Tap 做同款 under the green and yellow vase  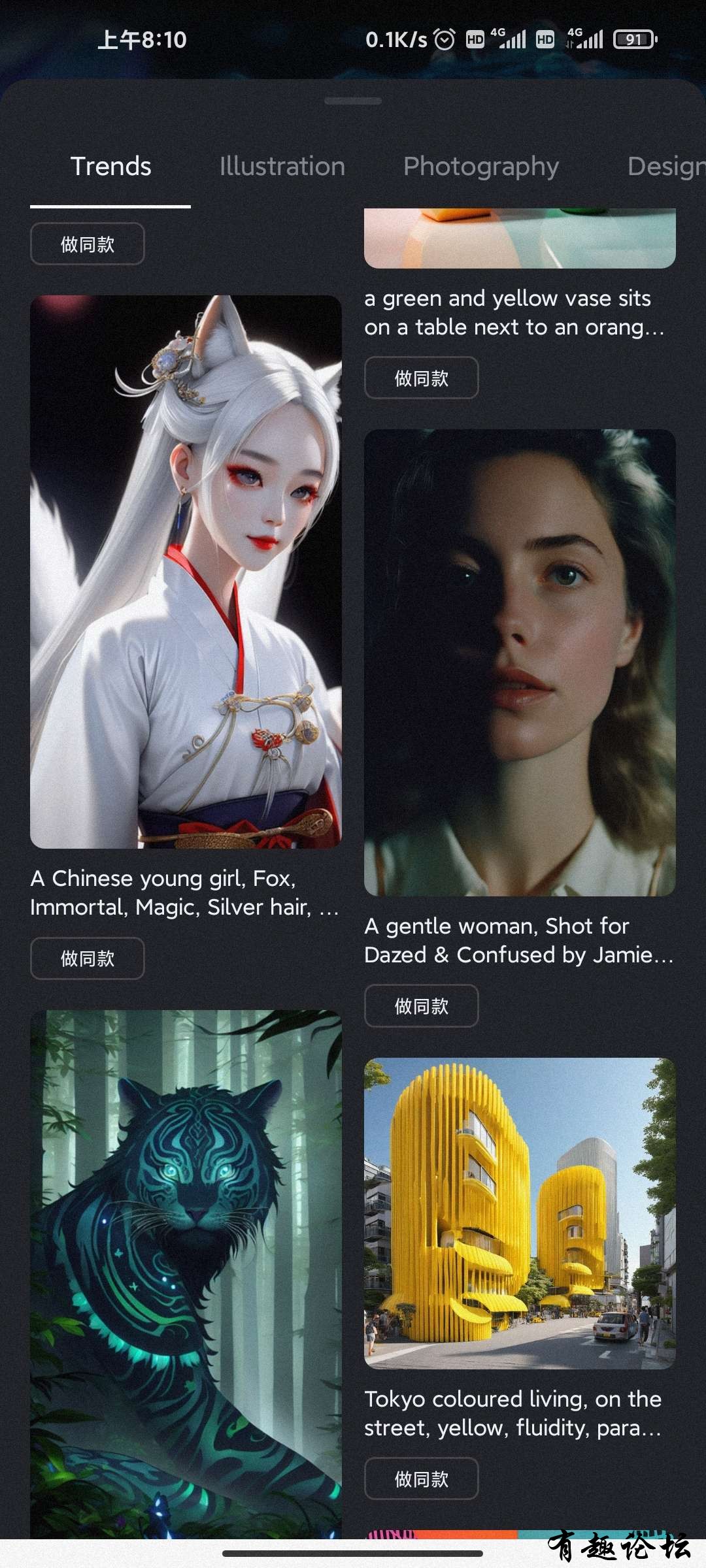(x=421, y=378)
